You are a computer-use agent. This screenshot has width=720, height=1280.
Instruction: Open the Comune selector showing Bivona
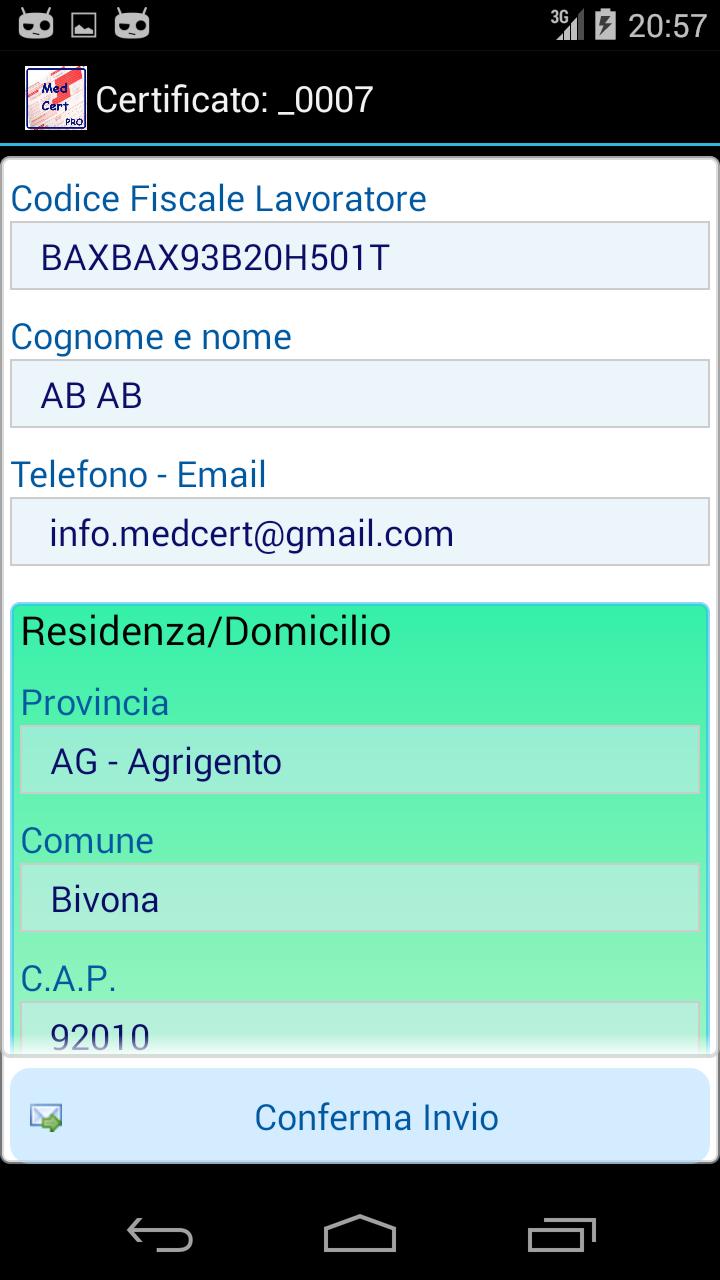click(x=359, y=897)
